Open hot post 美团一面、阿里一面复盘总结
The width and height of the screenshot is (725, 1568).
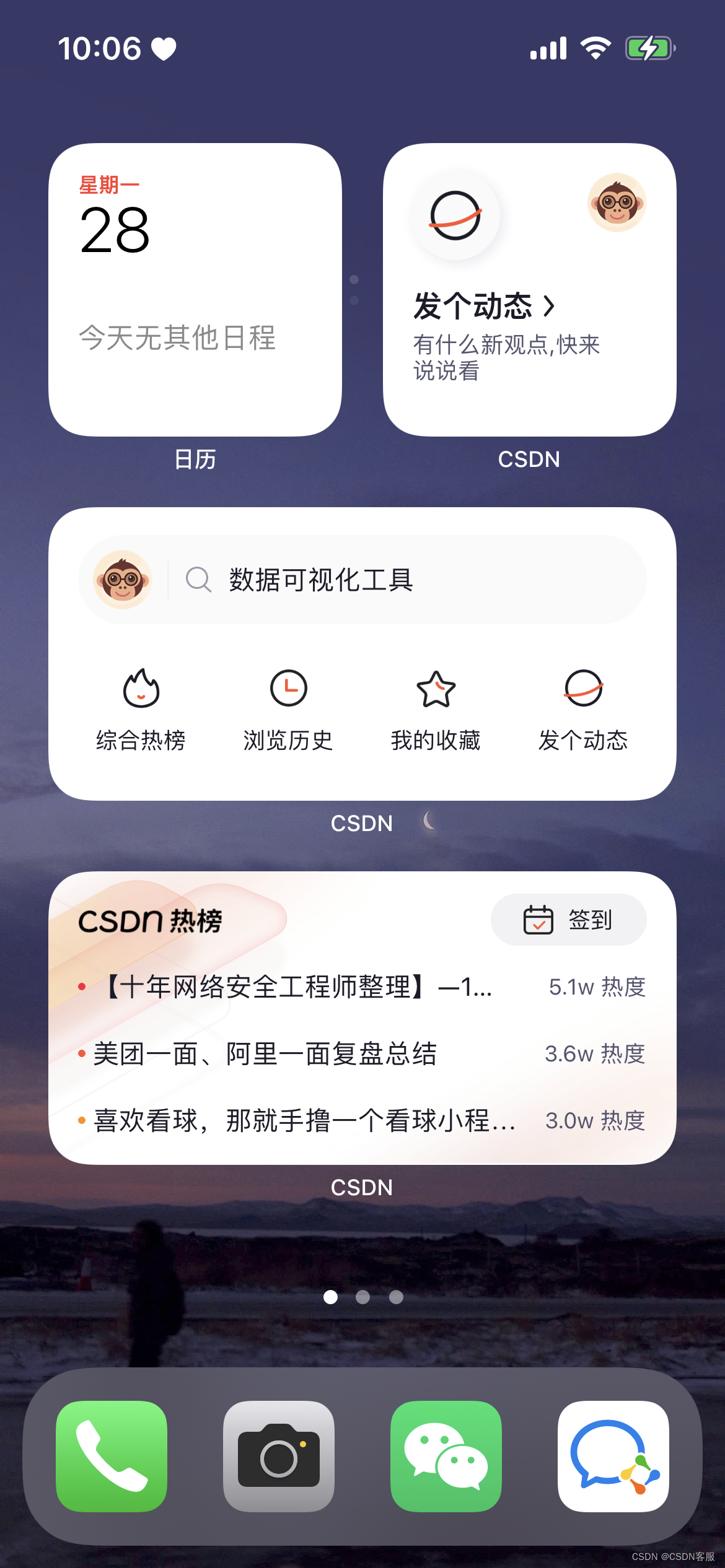pos(265,1053)
